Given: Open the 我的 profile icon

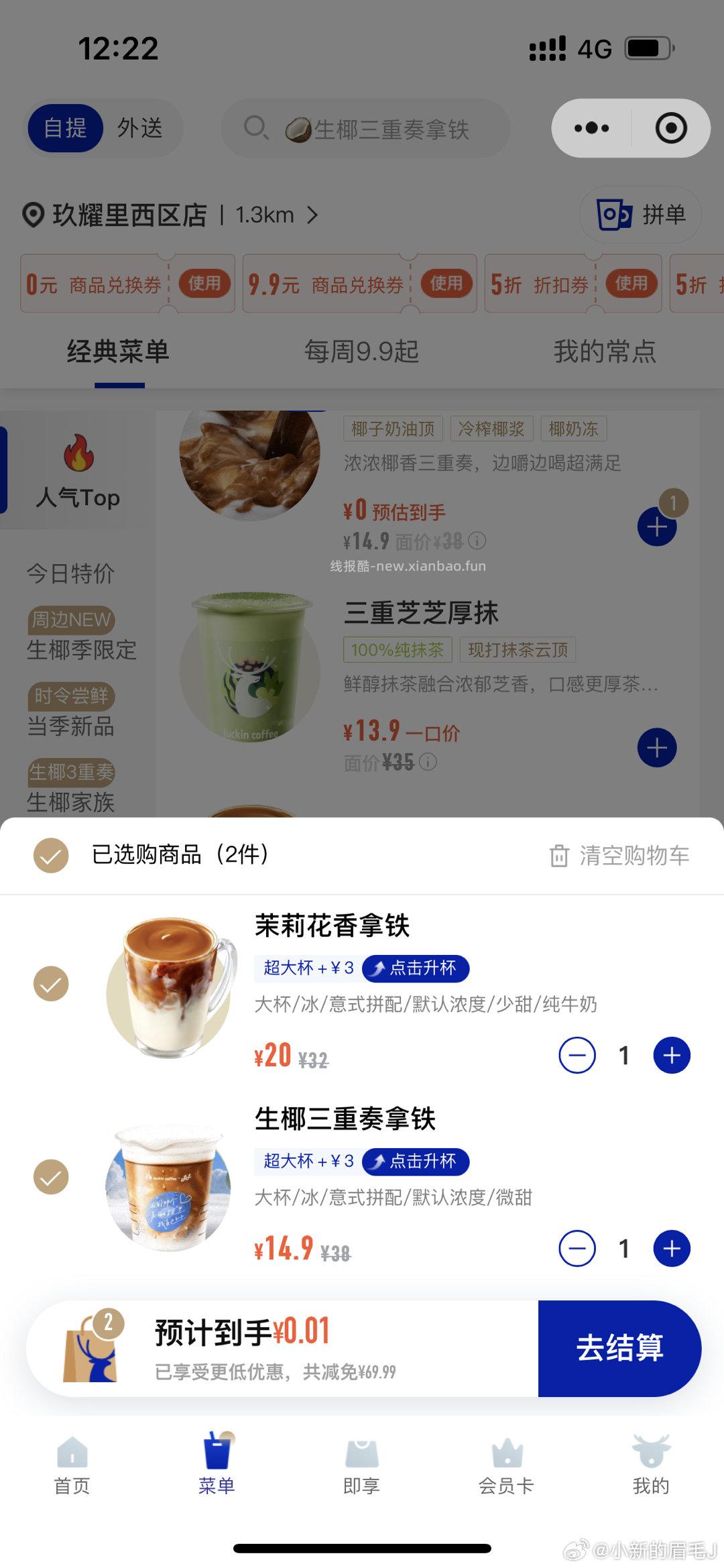Looking at the screenshot, I should (650, 1451).
